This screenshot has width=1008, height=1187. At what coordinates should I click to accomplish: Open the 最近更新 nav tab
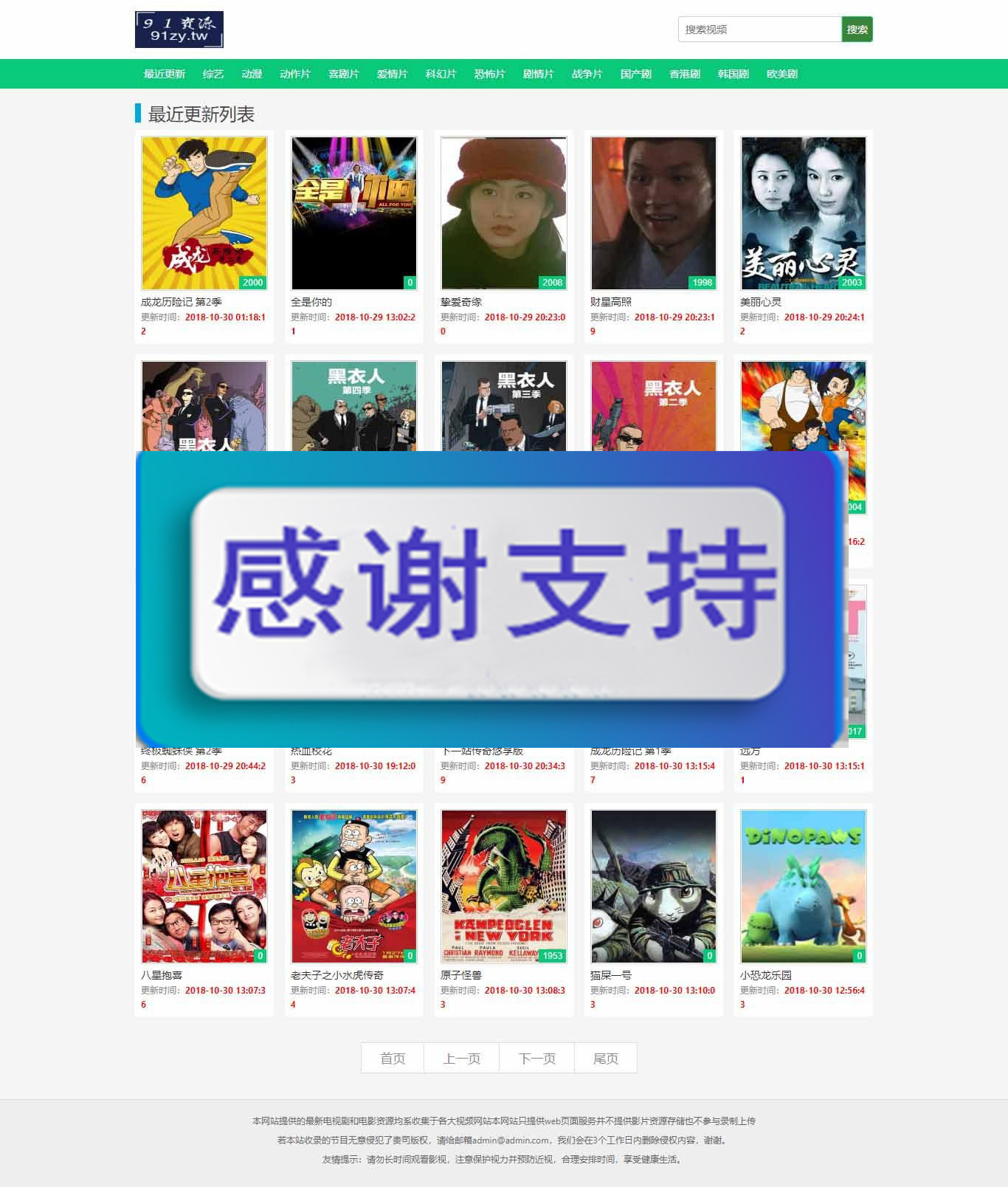click(x=164, y=74)
